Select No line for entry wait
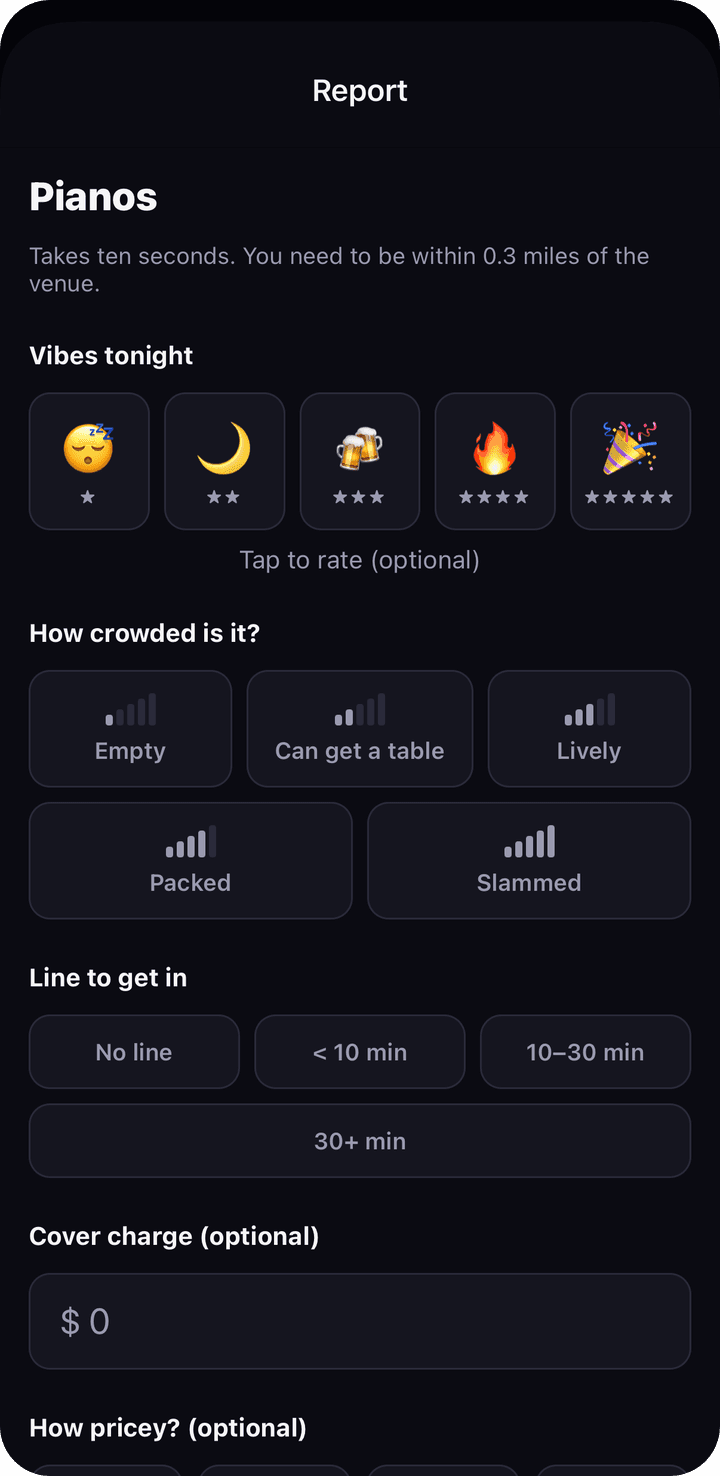Viewport: 720px width, 1476px height. (134, 1052)
